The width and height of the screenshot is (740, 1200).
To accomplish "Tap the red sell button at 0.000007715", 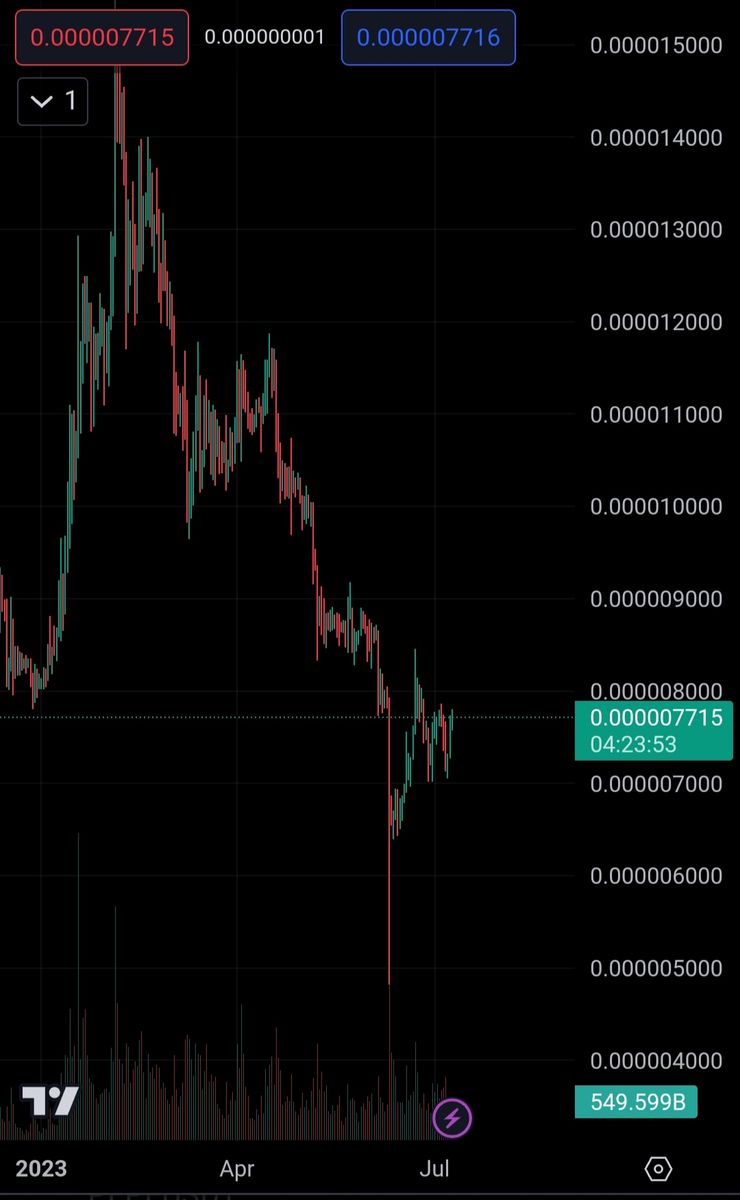I will point(102,38).
